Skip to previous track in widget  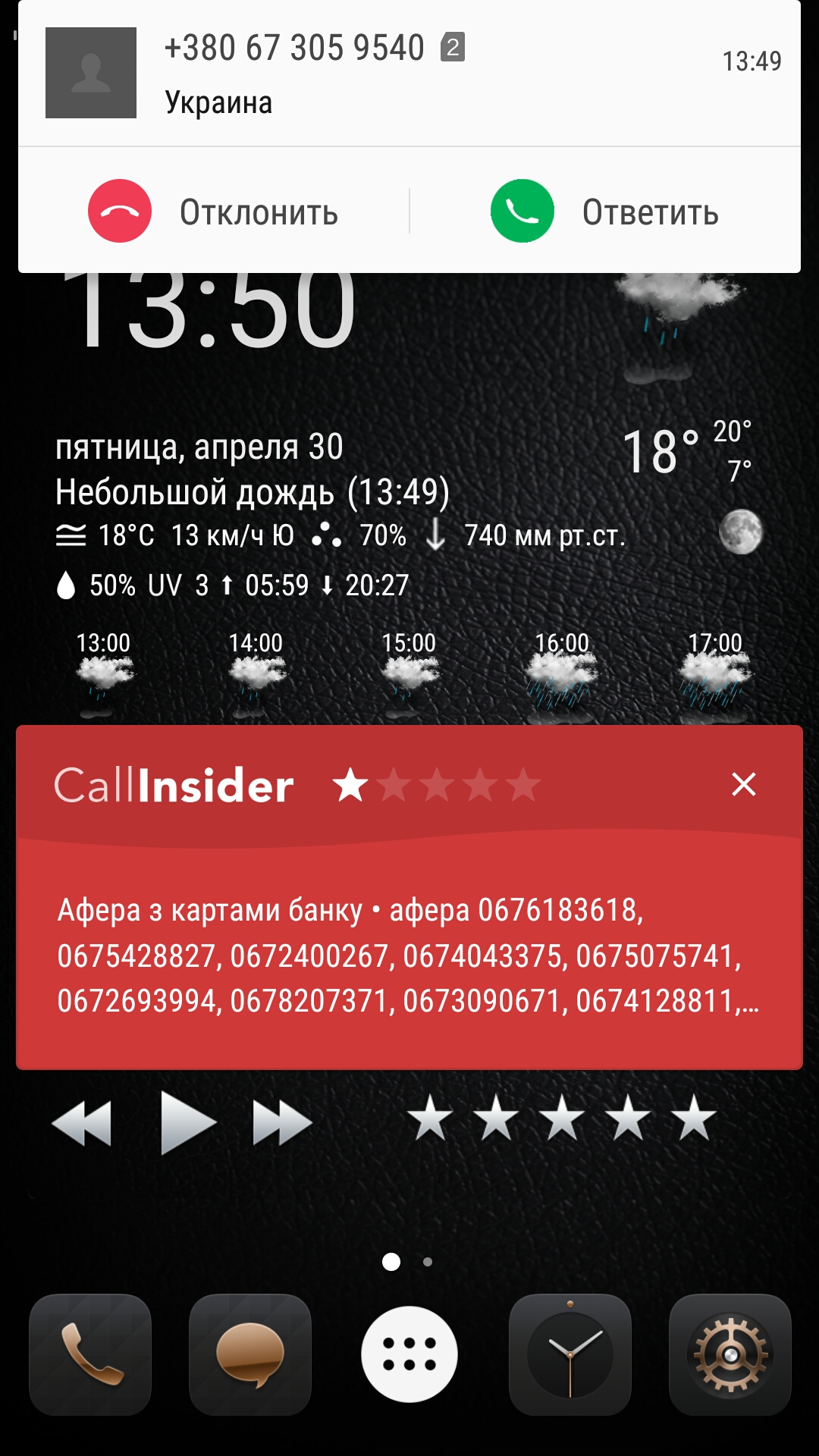click(82, 1123)
